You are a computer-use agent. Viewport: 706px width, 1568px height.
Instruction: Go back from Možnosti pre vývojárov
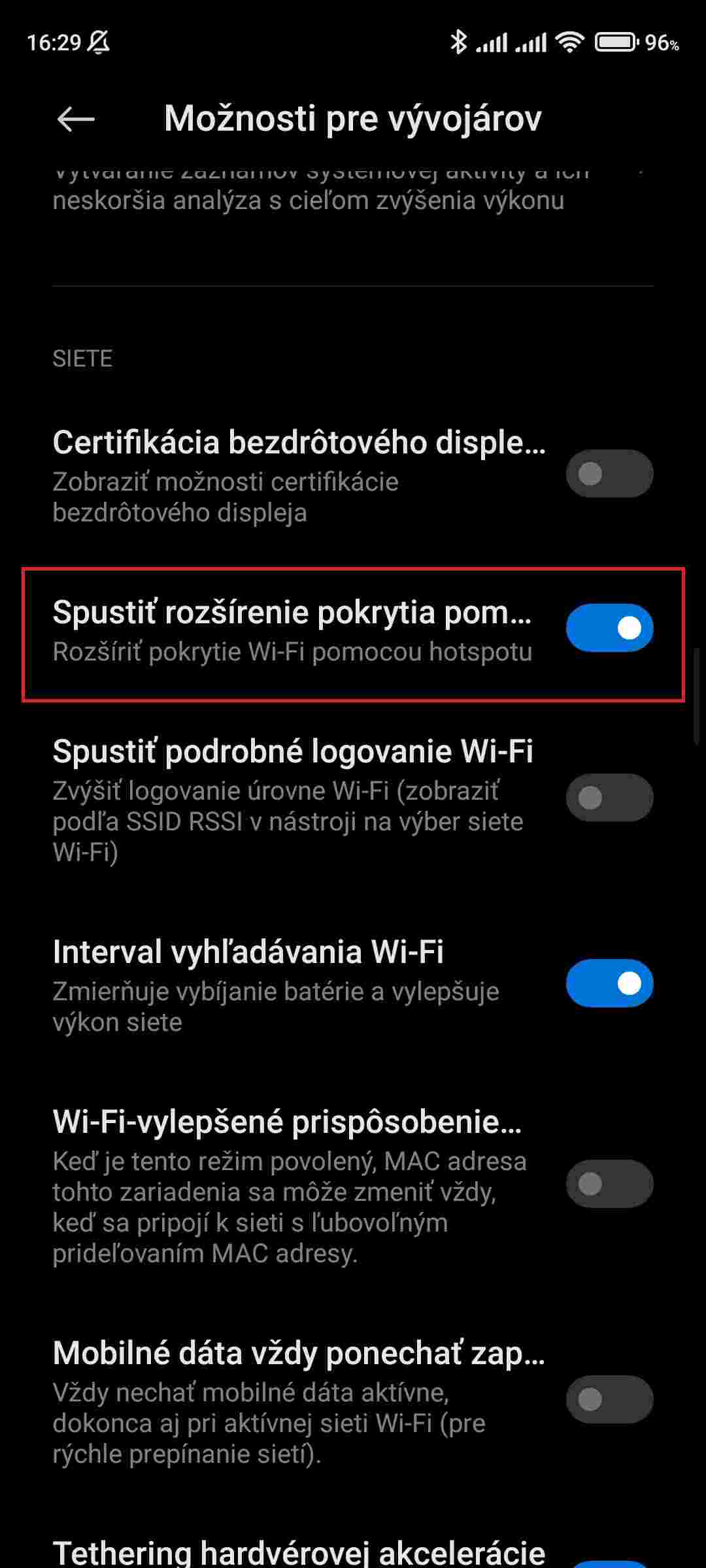(75, 119)
